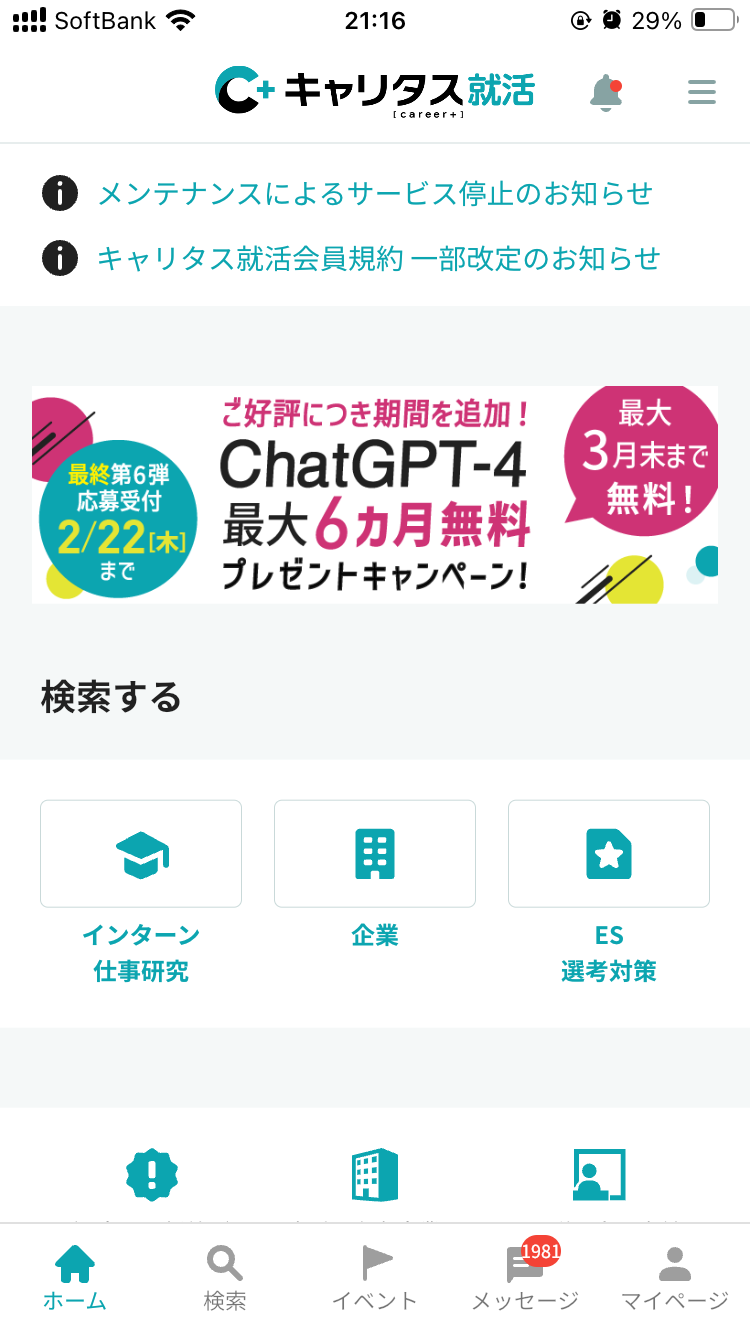Switch to the イベント tab
Screen dimensions: 750x1334
(x=375, y=1277)
